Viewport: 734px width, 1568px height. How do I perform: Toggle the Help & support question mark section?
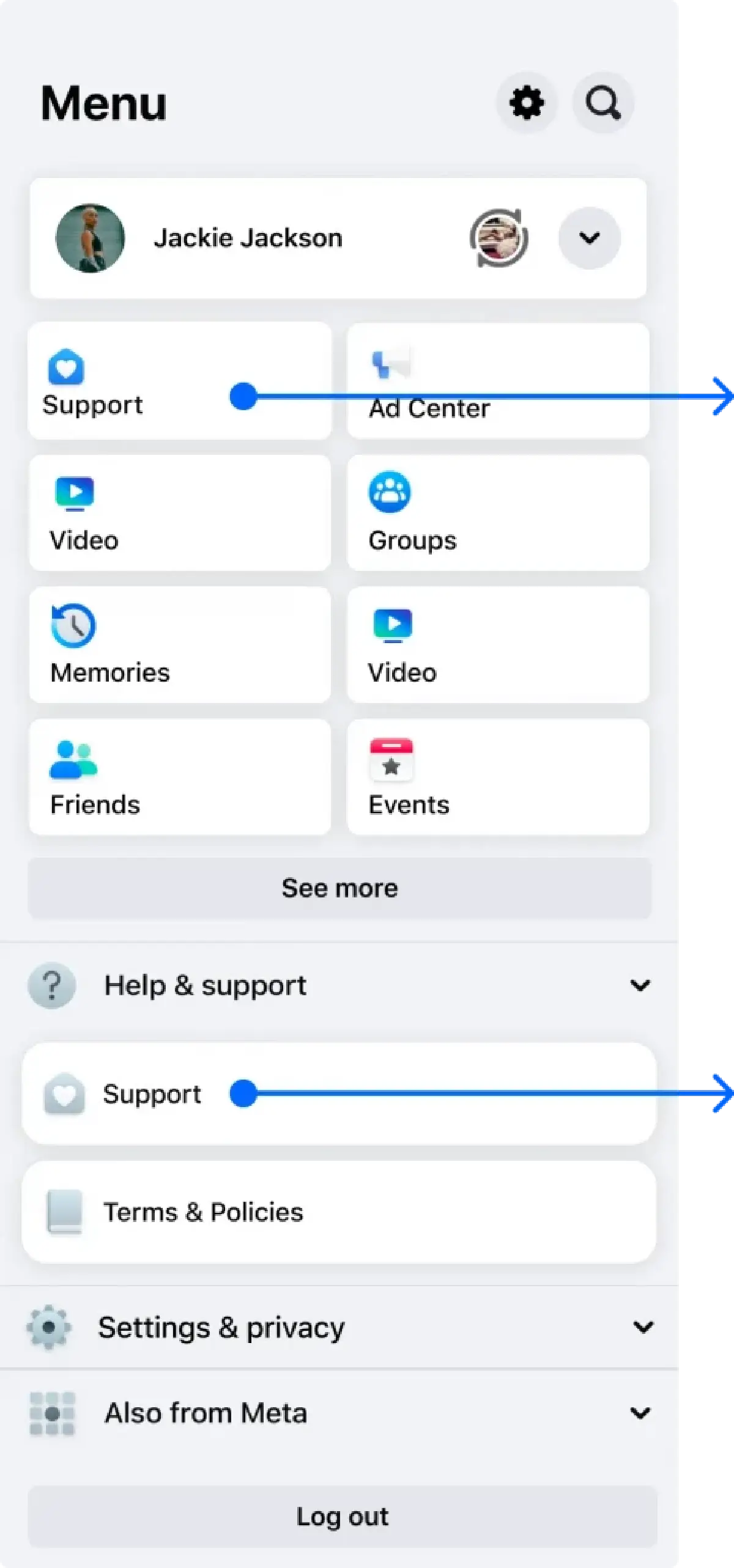coord(52,985)
